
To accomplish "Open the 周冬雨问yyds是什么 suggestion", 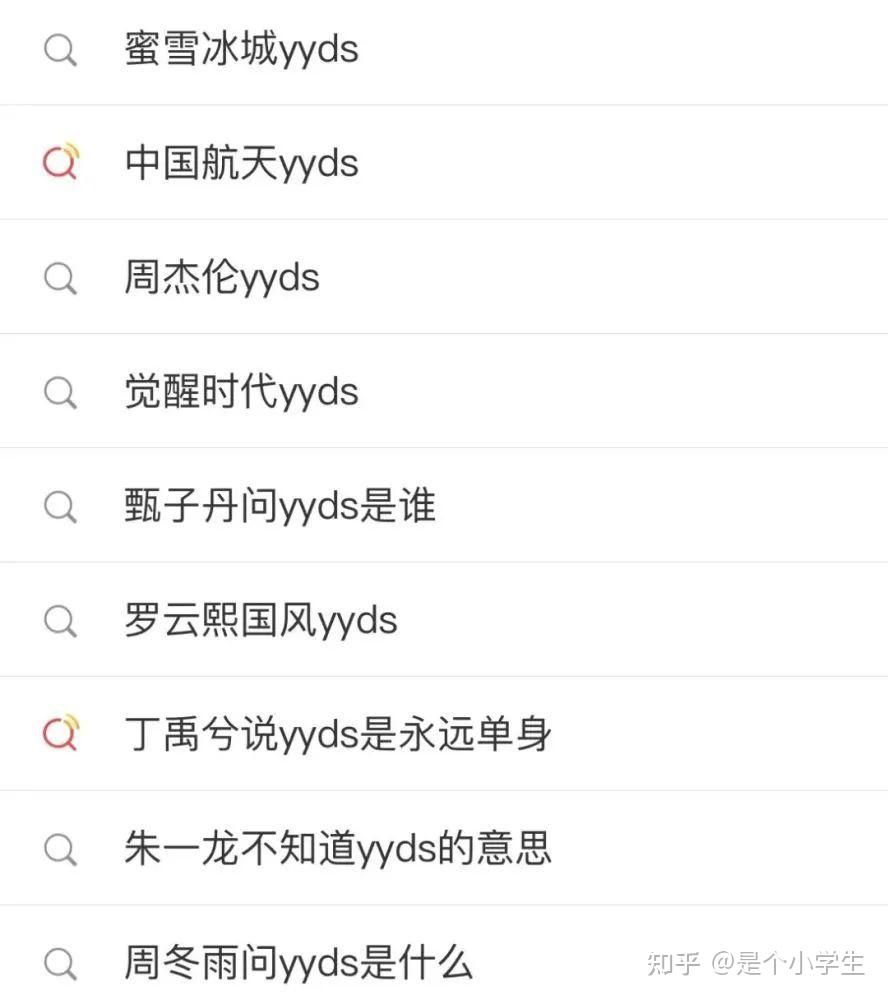I will 295,962.
